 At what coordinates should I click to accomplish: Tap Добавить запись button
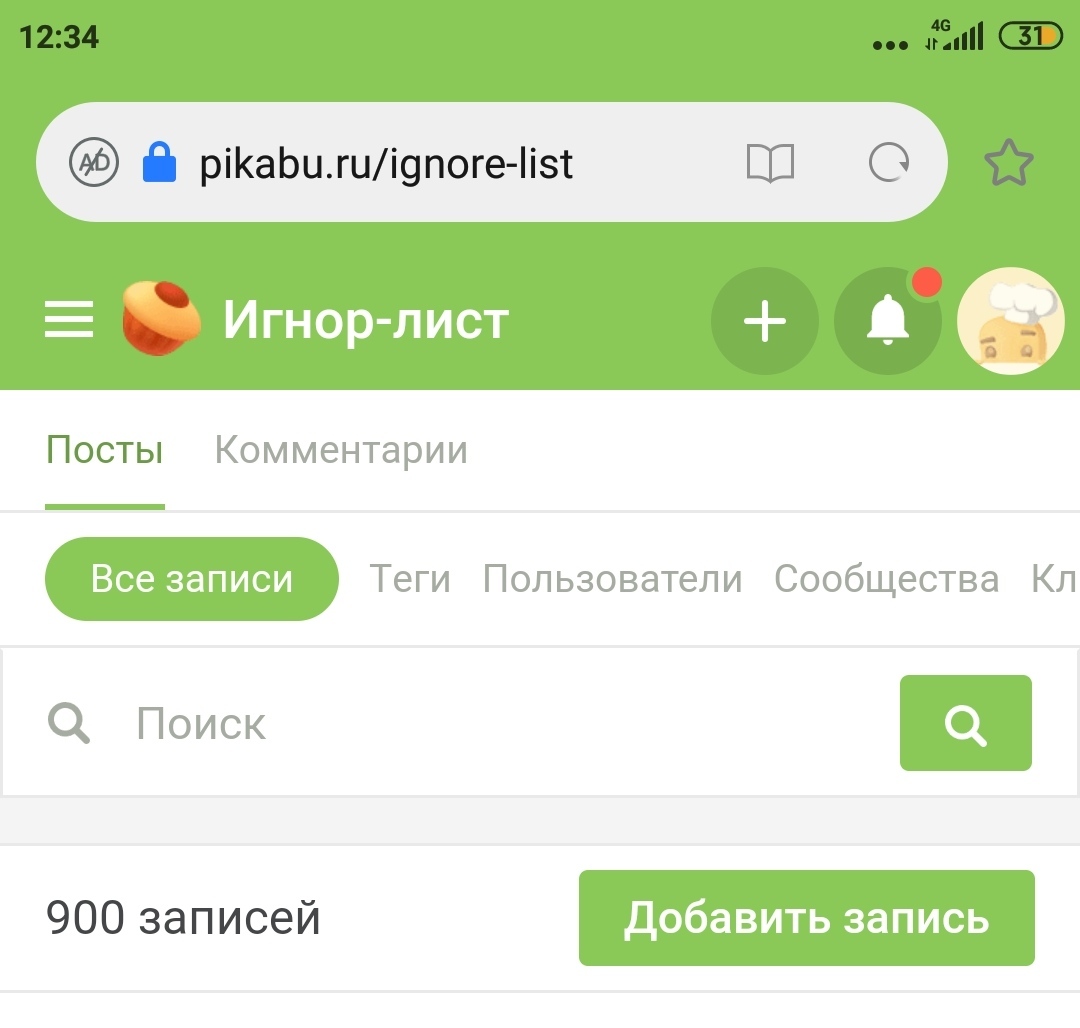tap(806, 918)
